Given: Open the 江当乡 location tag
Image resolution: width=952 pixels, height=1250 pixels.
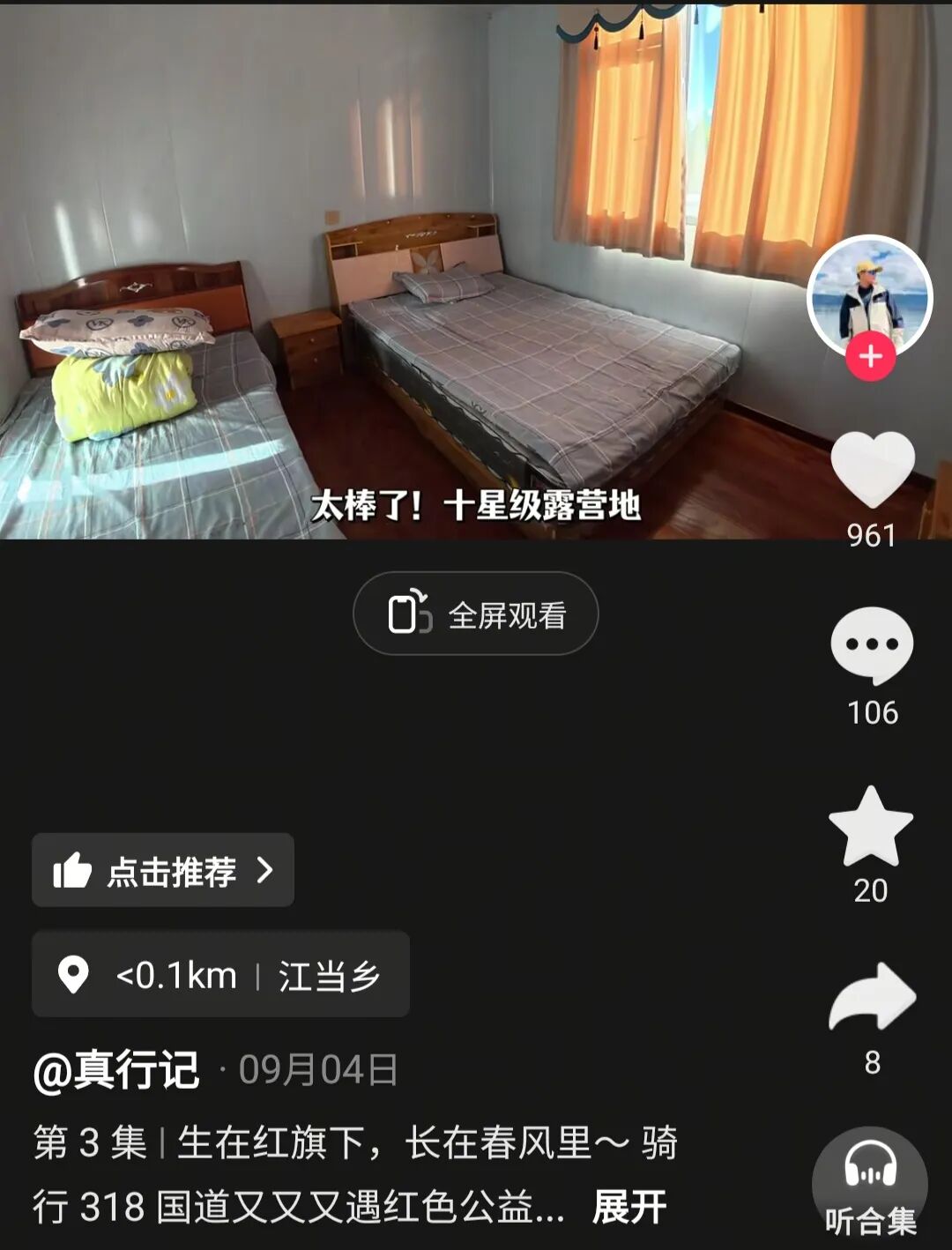Looking at the screenshot, I should (220, 975).
